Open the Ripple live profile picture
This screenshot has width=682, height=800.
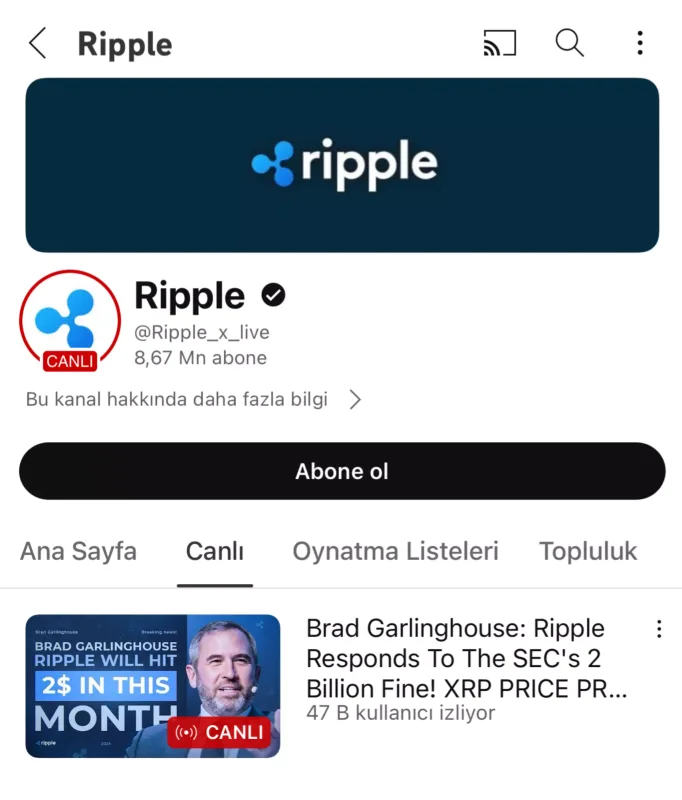[x=70, y=320]
